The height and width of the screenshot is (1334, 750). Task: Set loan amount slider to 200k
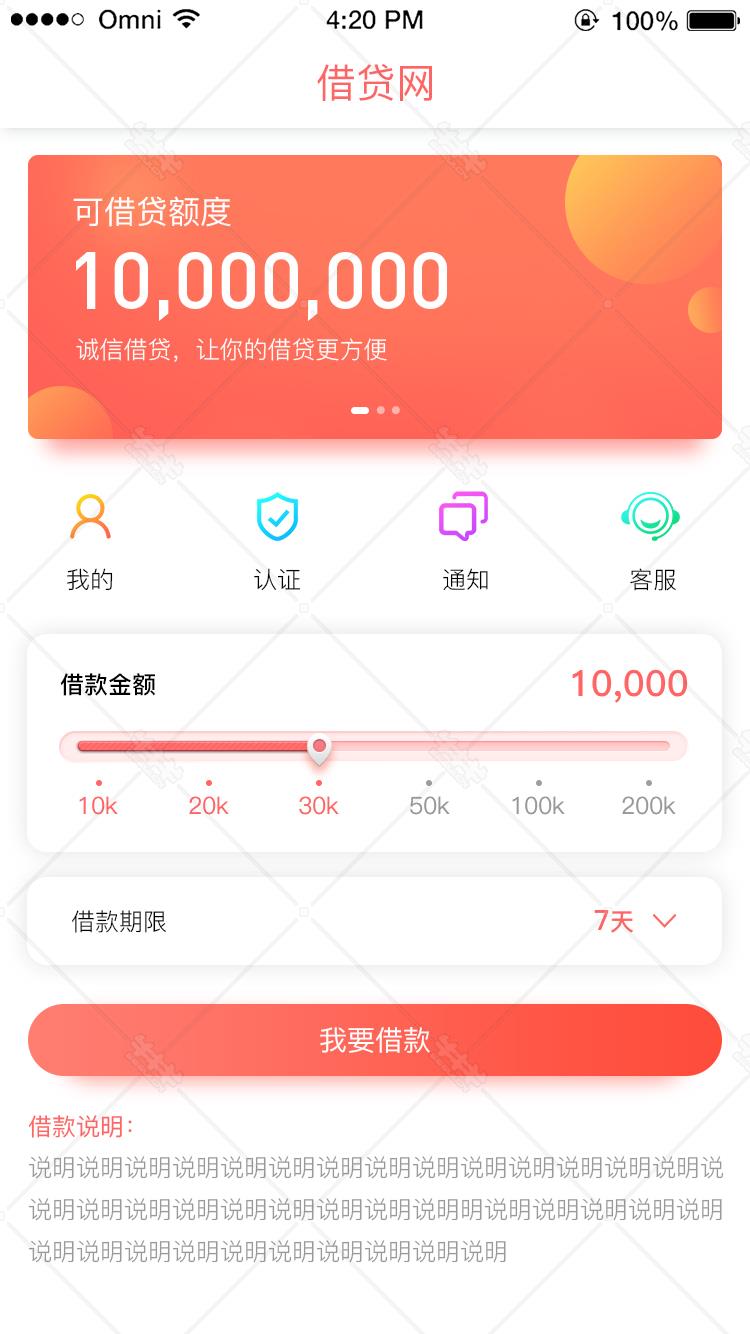(x=648, y=799)
